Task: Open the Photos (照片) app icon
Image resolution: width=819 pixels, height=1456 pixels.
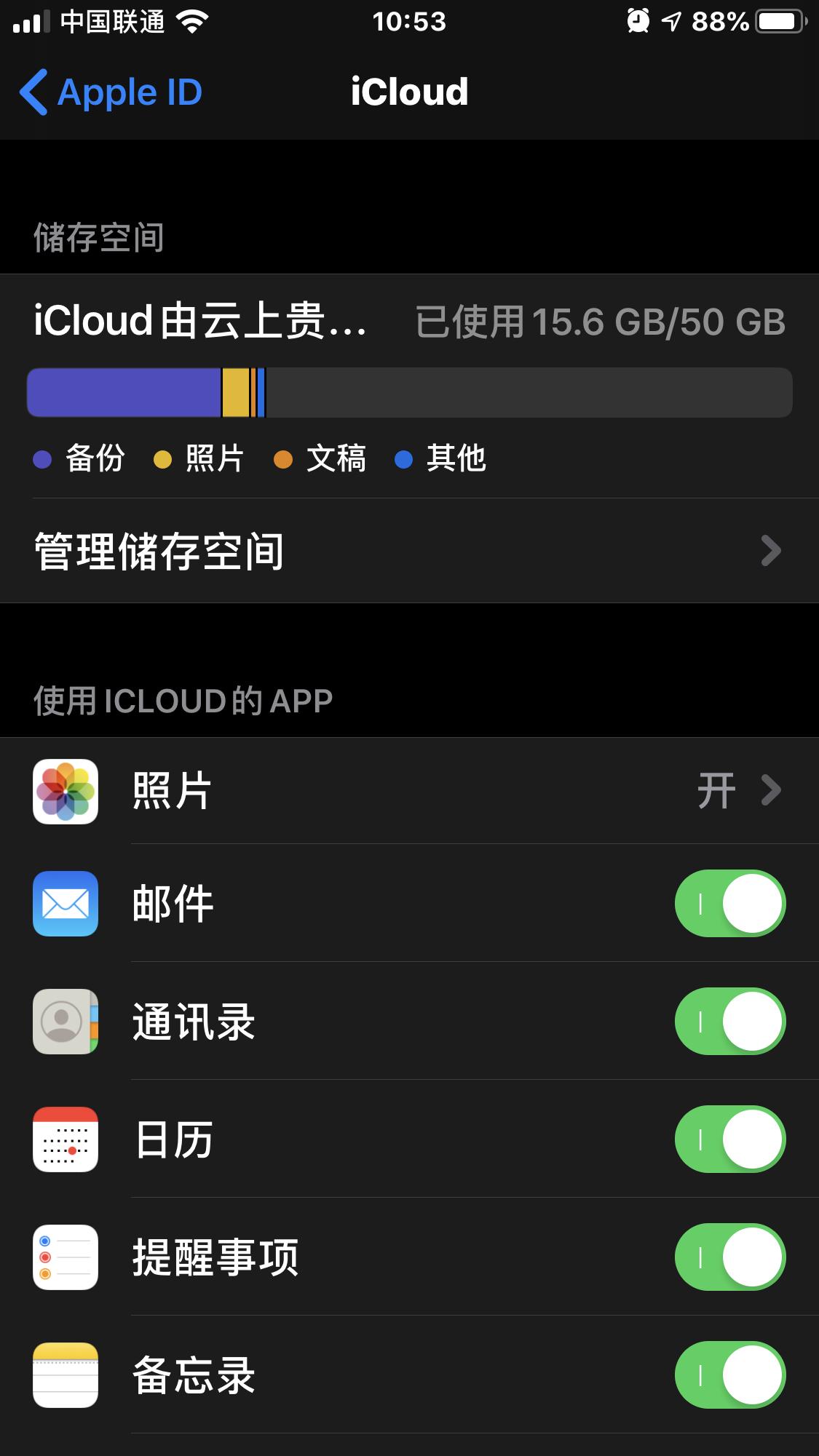Action: (x=65, y=789)
